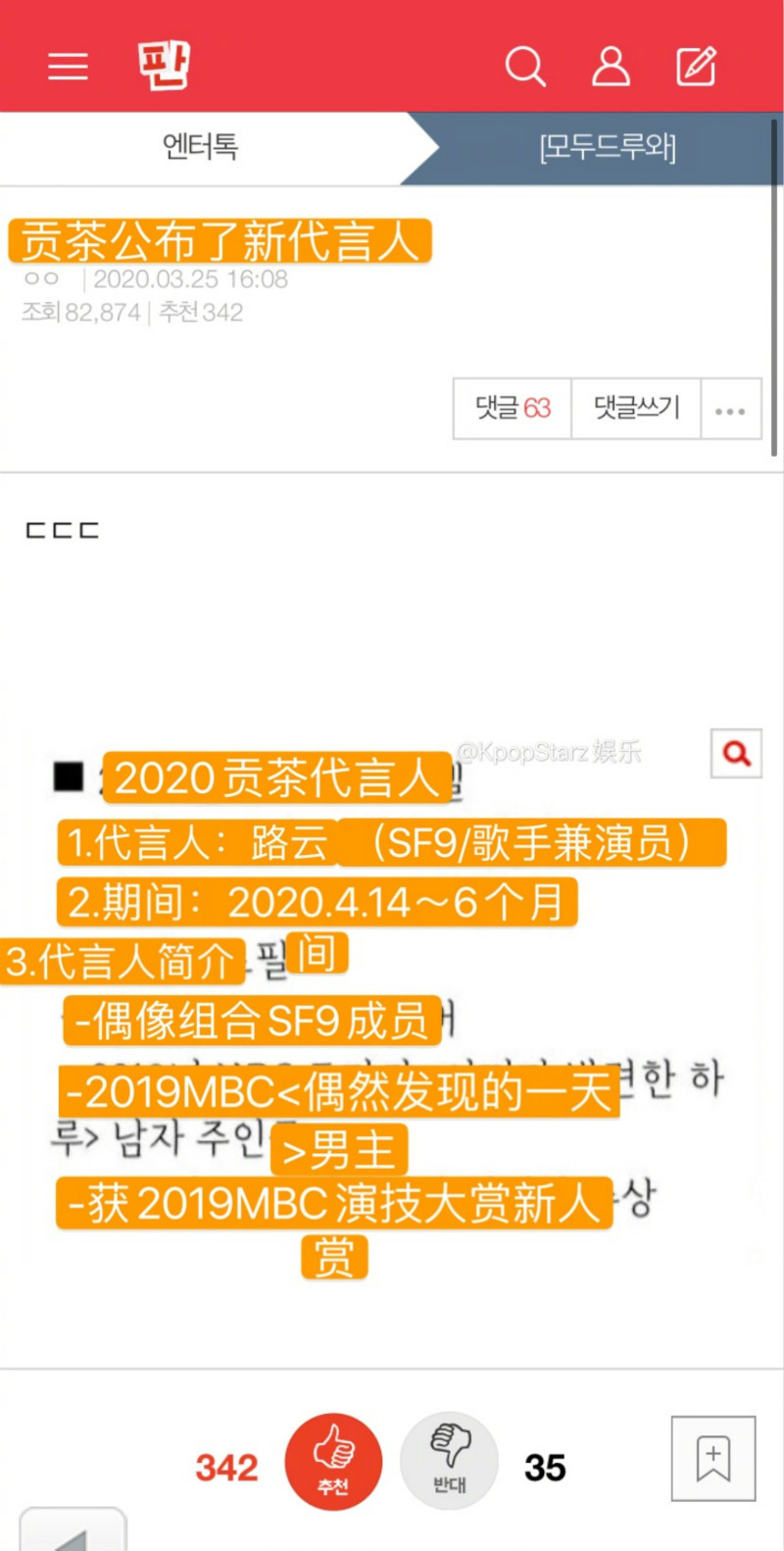Image resolution: width=784 pixels, height=1551 pixels.
Task: Open the three-dot more options button
Action: coord(731,408)
